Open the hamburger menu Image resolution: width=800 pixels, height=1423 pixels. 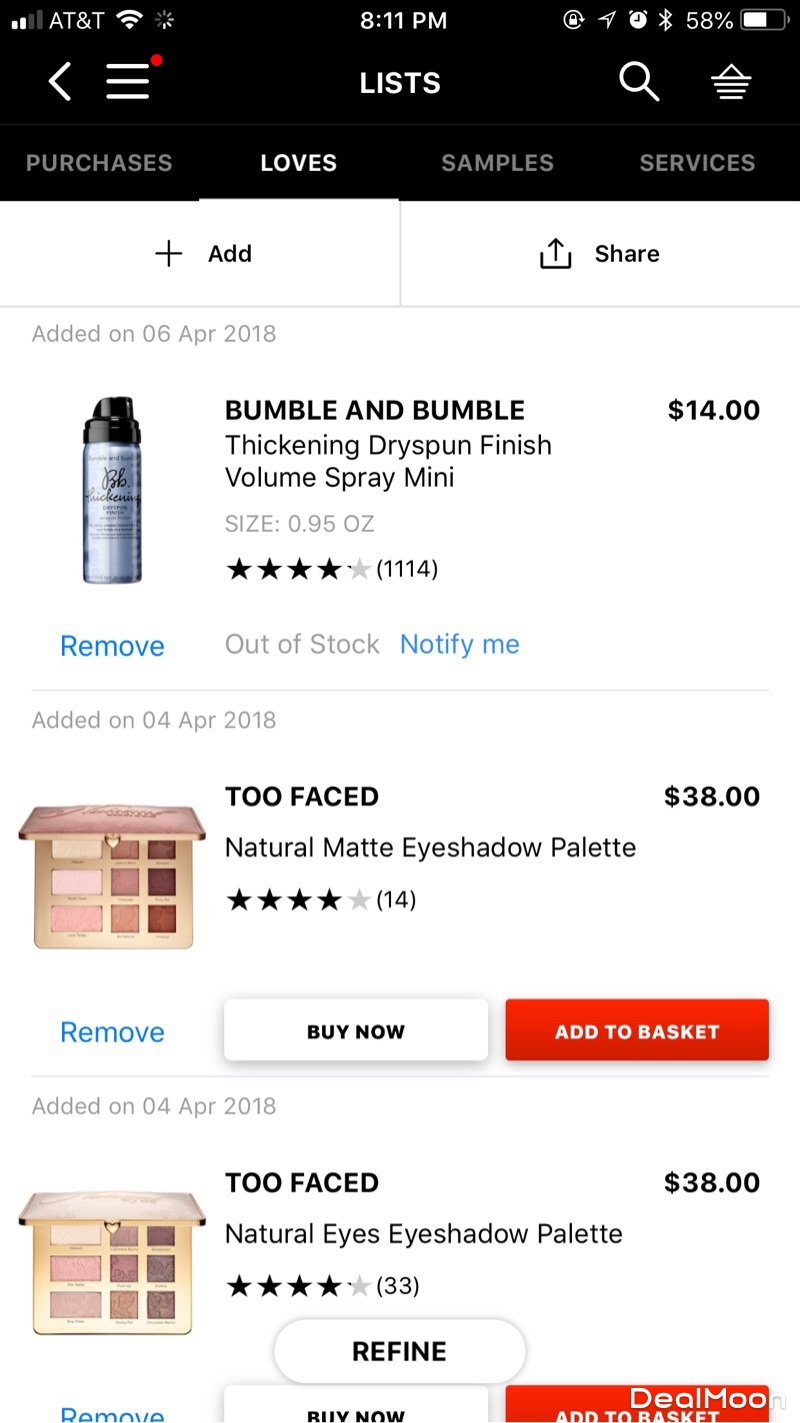[130, 82]
